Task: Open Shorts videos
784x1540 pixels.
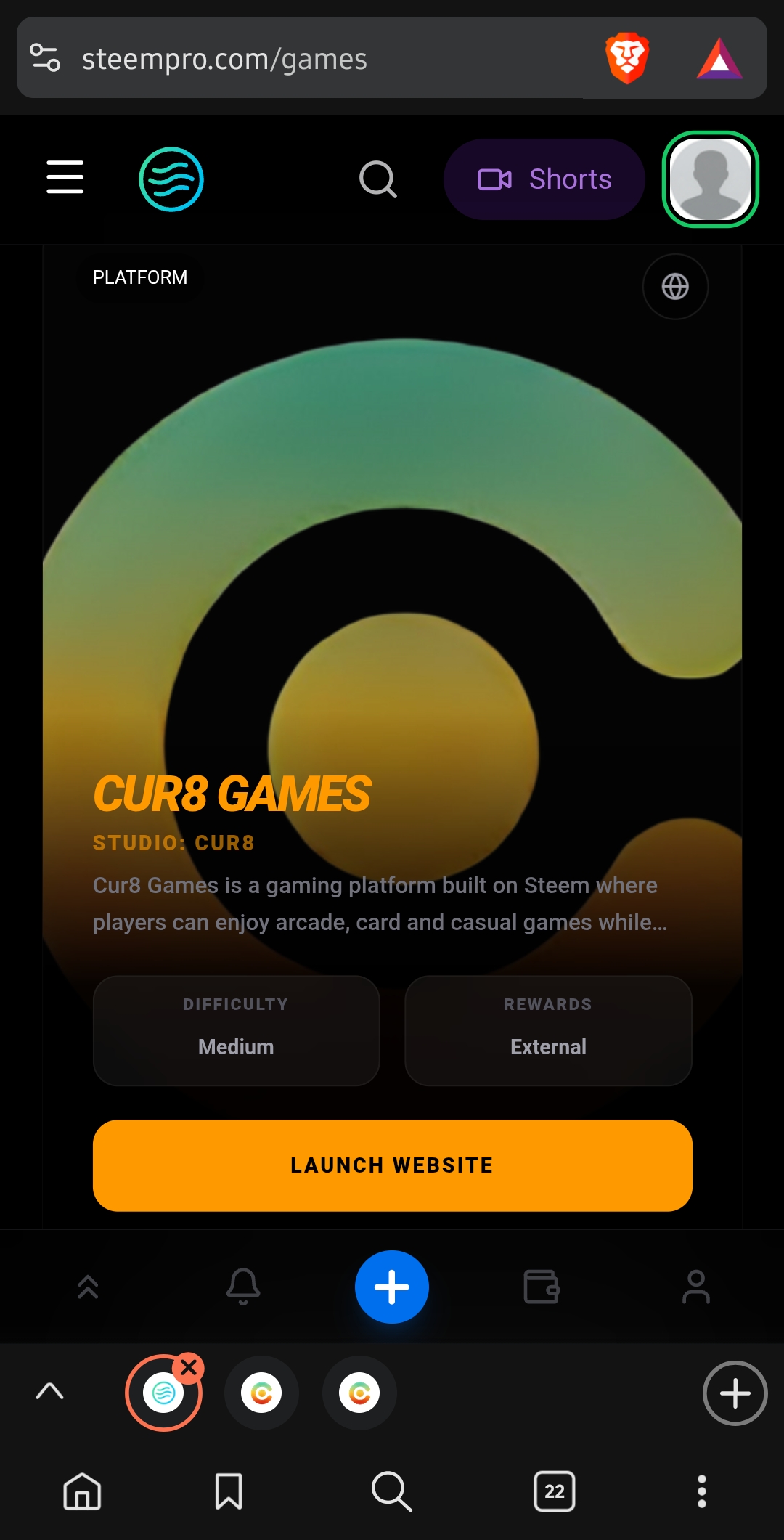Action: coord(544,179)
